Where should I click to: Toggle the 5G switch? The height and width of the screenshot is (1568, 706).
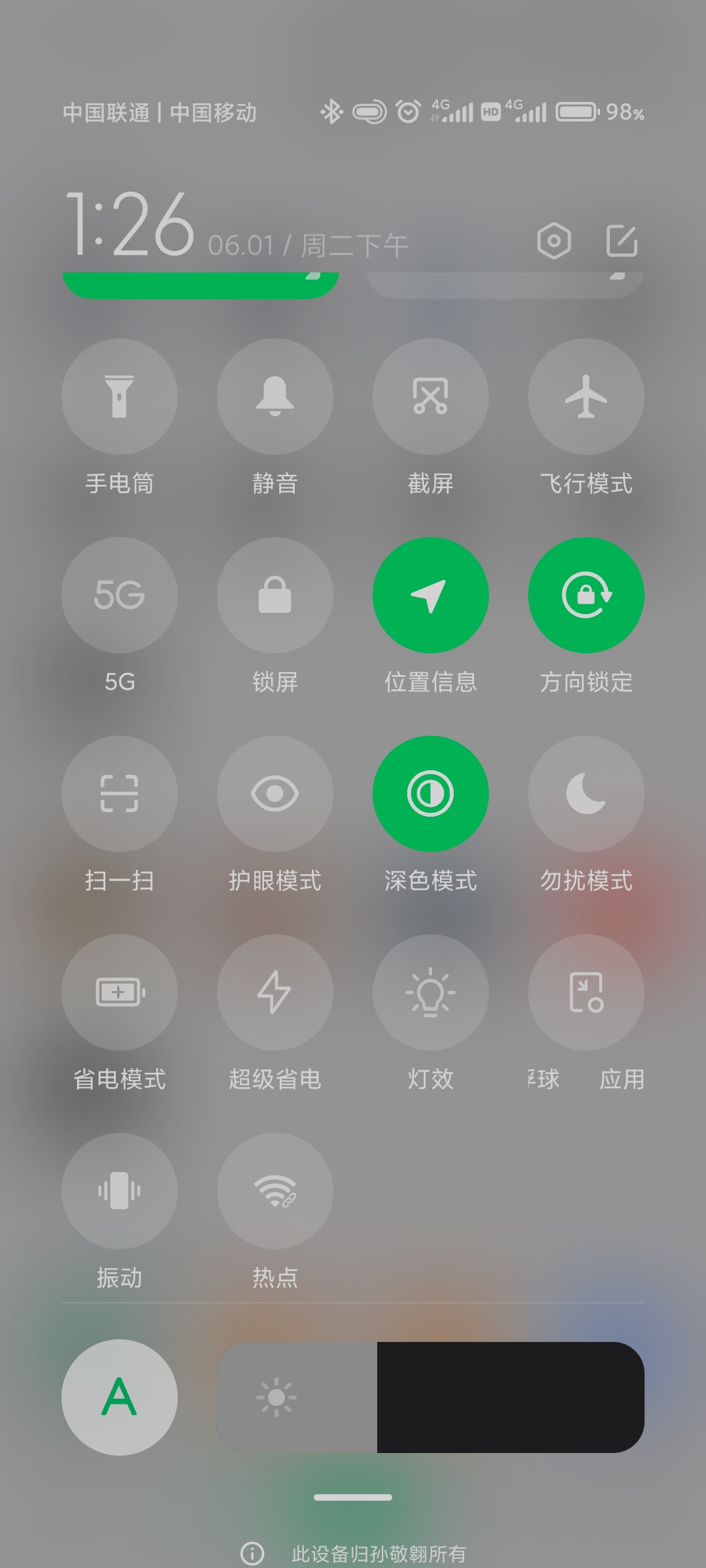[x=120, y=595]
